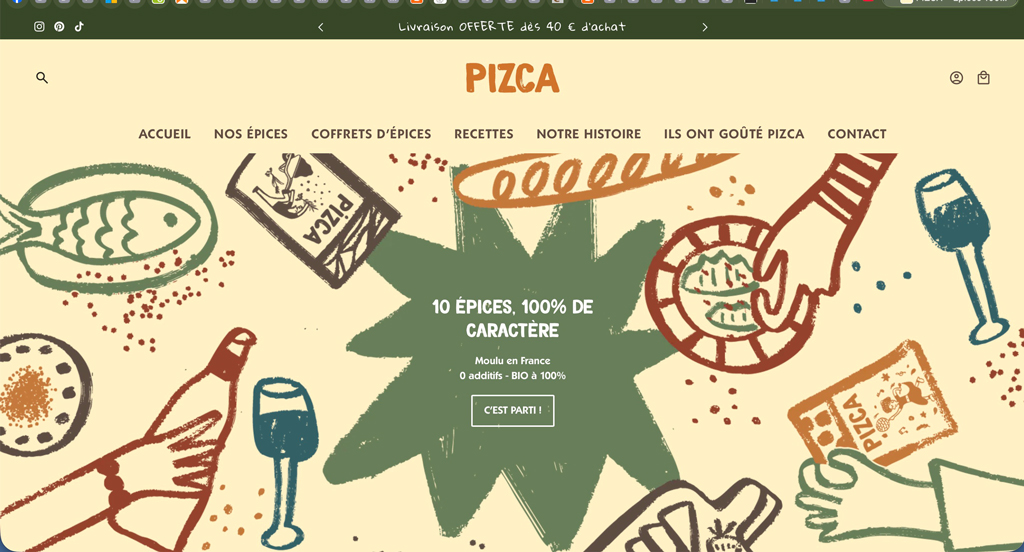Open the Instagram profile link
Viewport: 1024px width, 552px height.
click(40, 27)
